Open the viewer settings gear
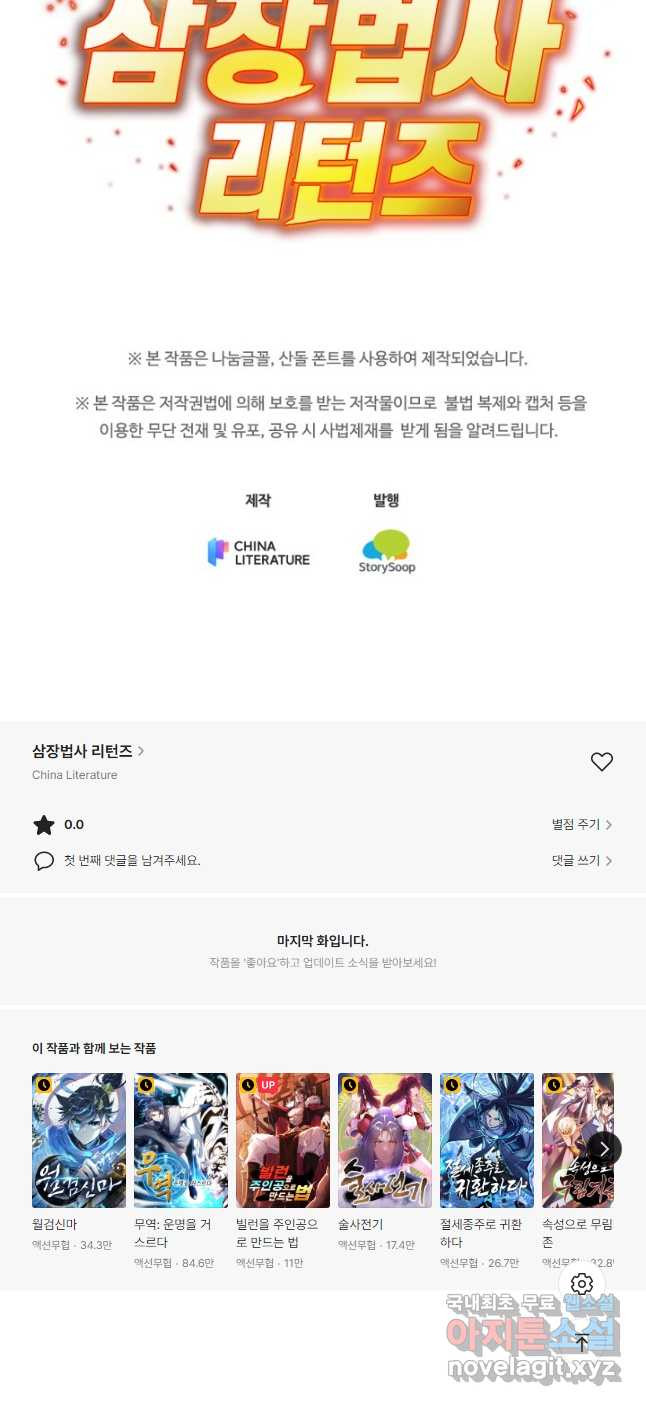The width and height of the screenshot is (646, 1406). tap(582, 1284)
